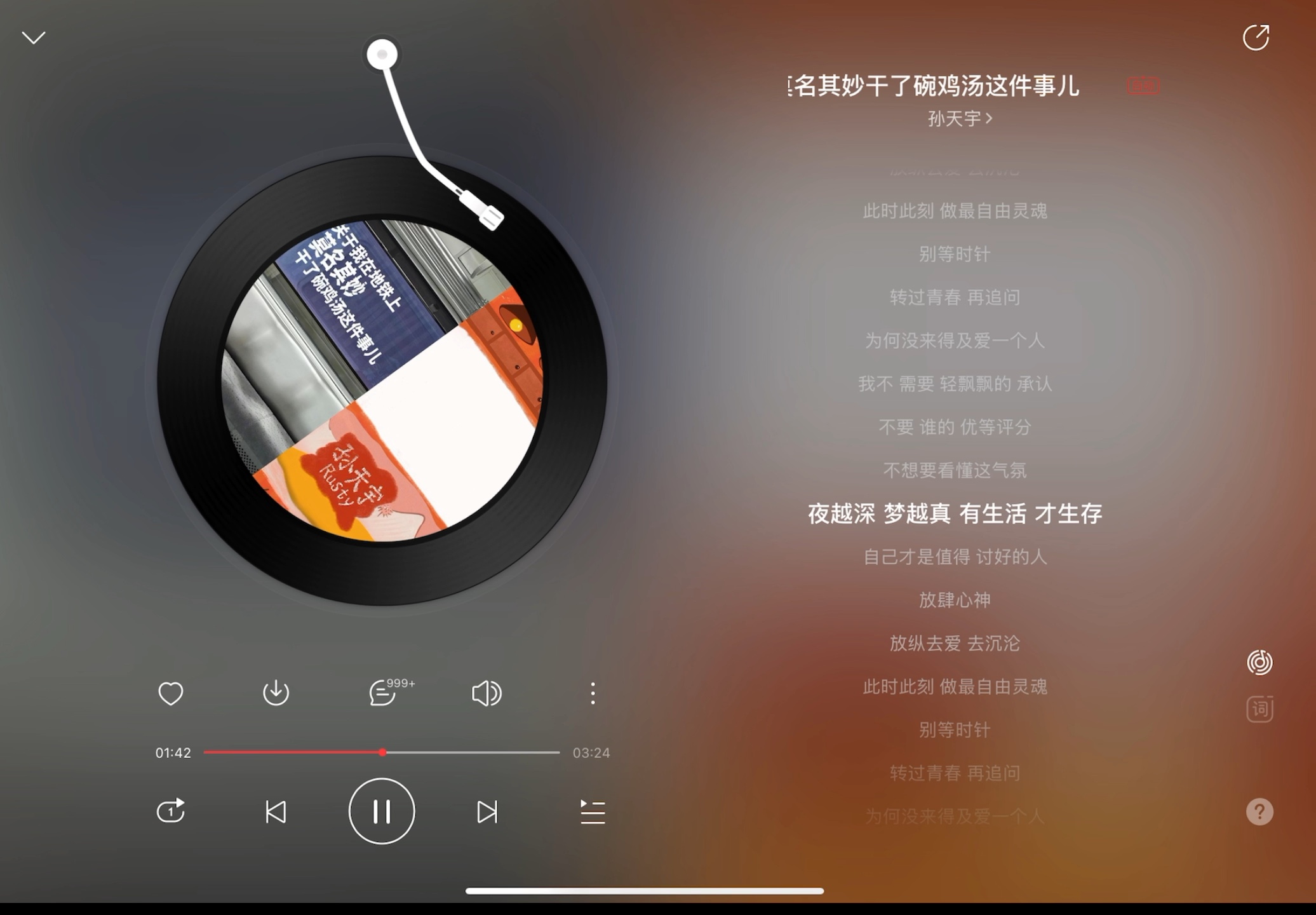1316x915 pixels.
Task: Pause the playback
Action: tap(382, 811)
